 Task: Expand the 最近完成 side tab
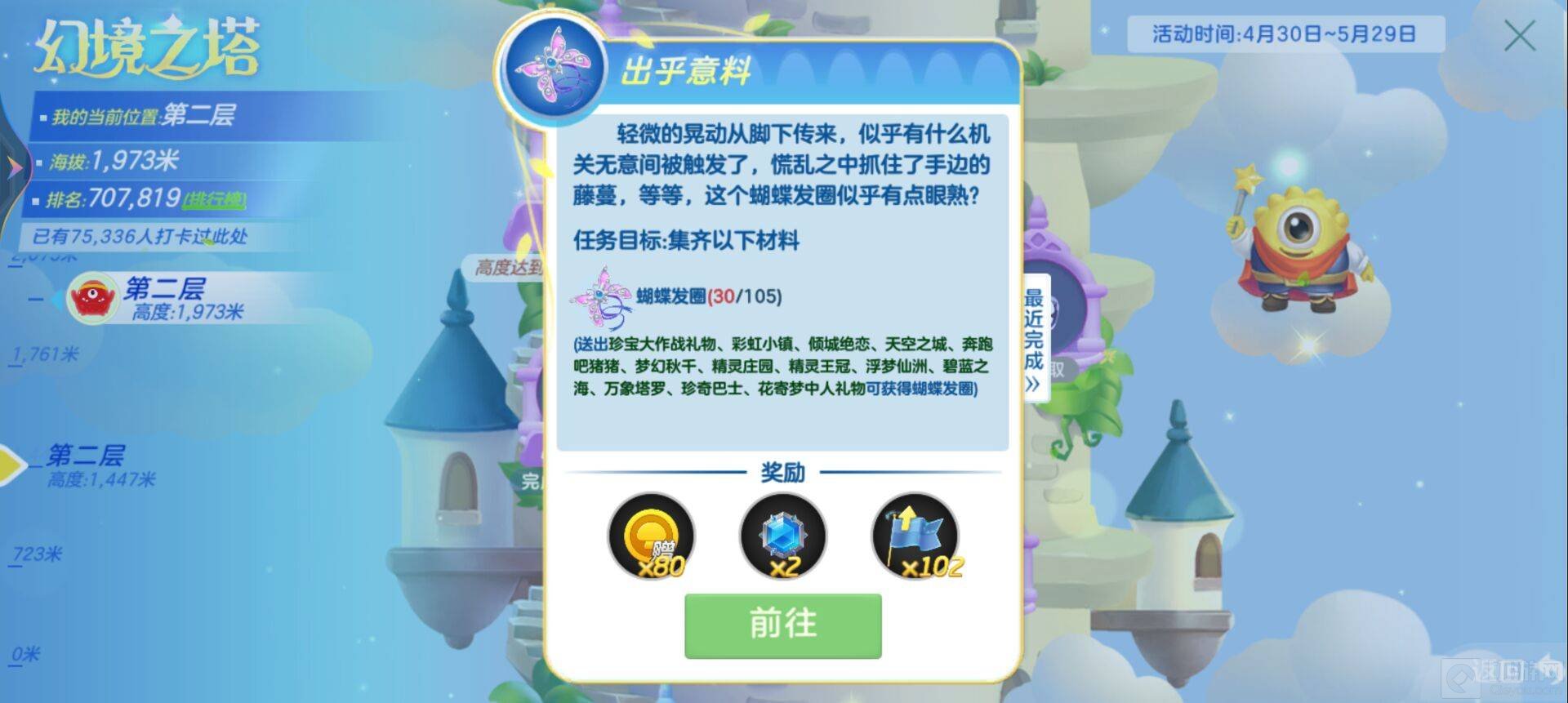[1034, 339]
